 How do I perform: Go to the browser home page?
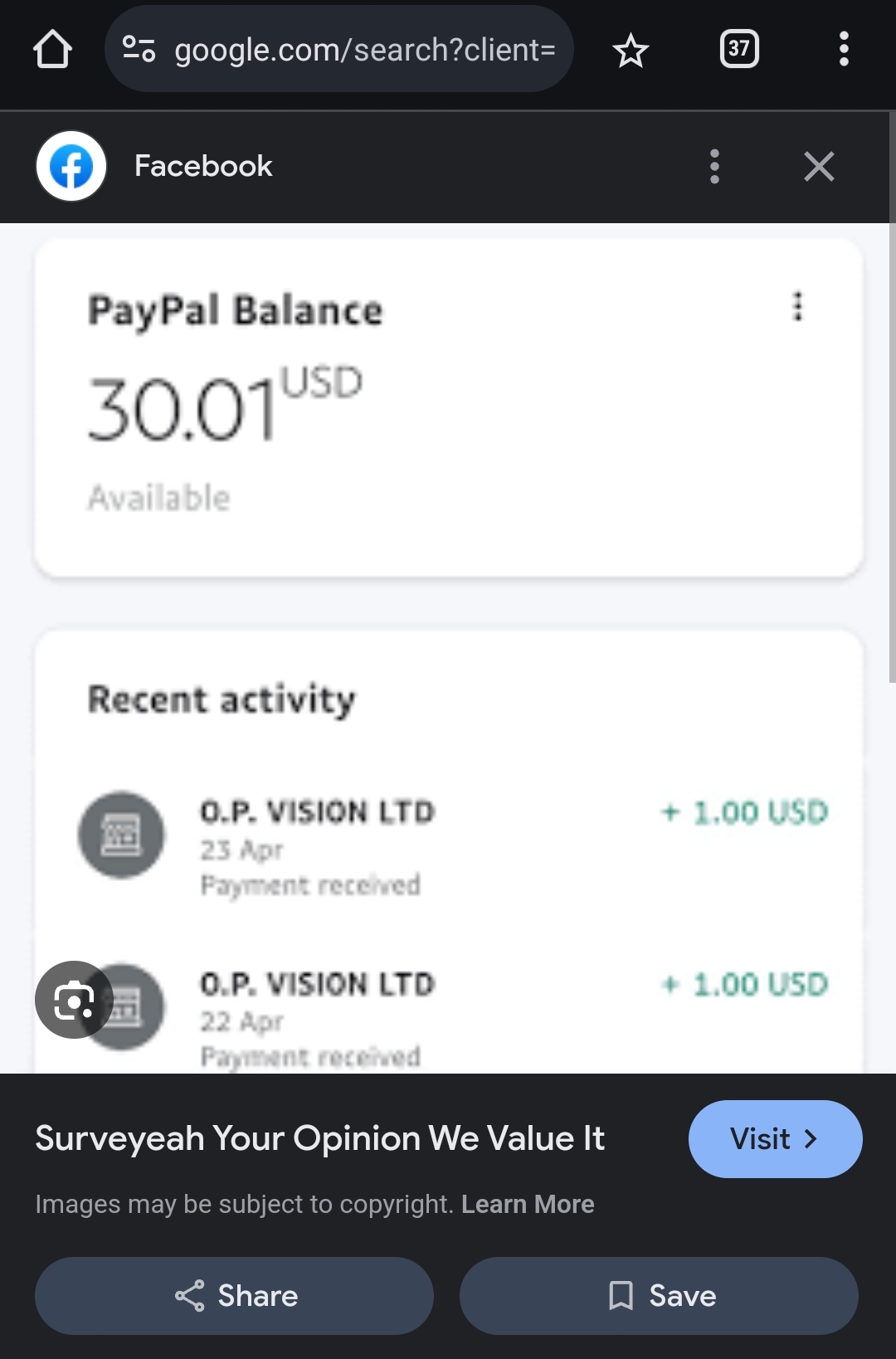[52, 49]
